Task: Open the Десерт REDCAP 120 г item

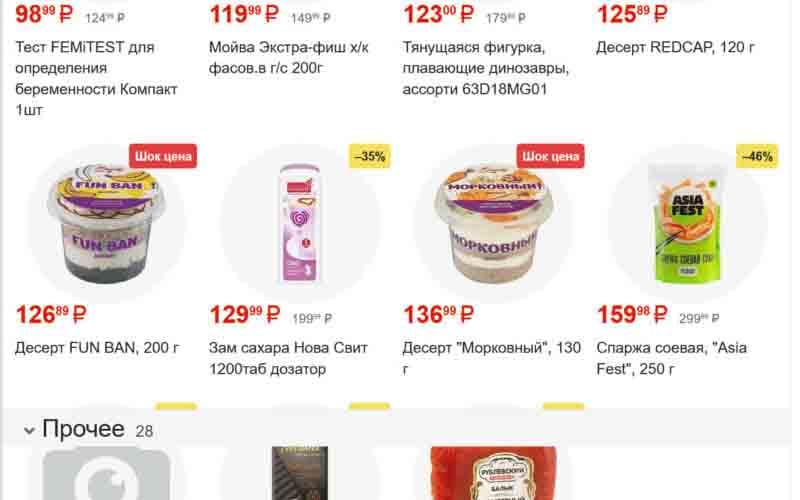Action: point(675,47)
